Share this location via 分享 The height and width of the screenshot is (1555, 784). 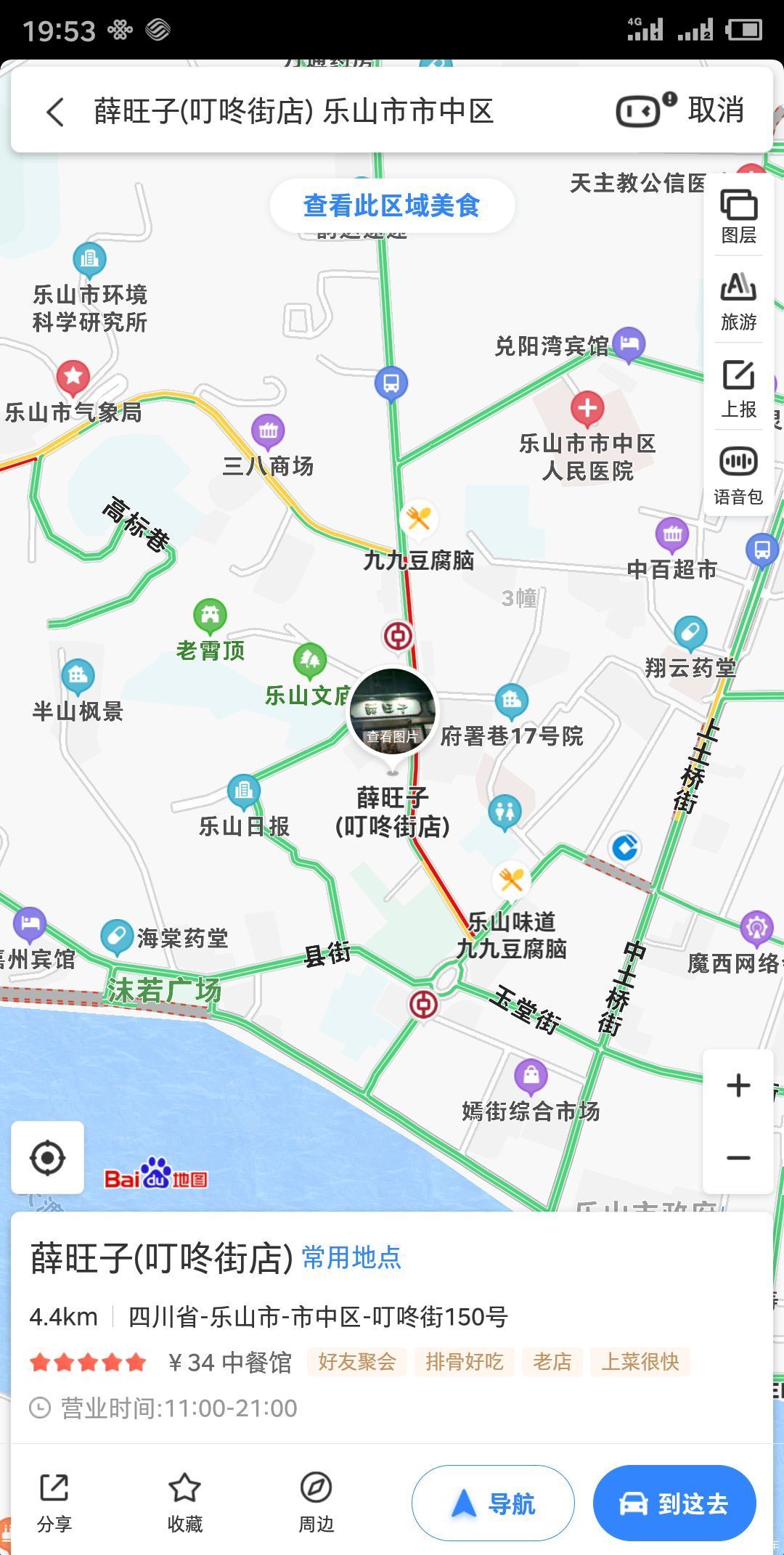point(54,1502)
